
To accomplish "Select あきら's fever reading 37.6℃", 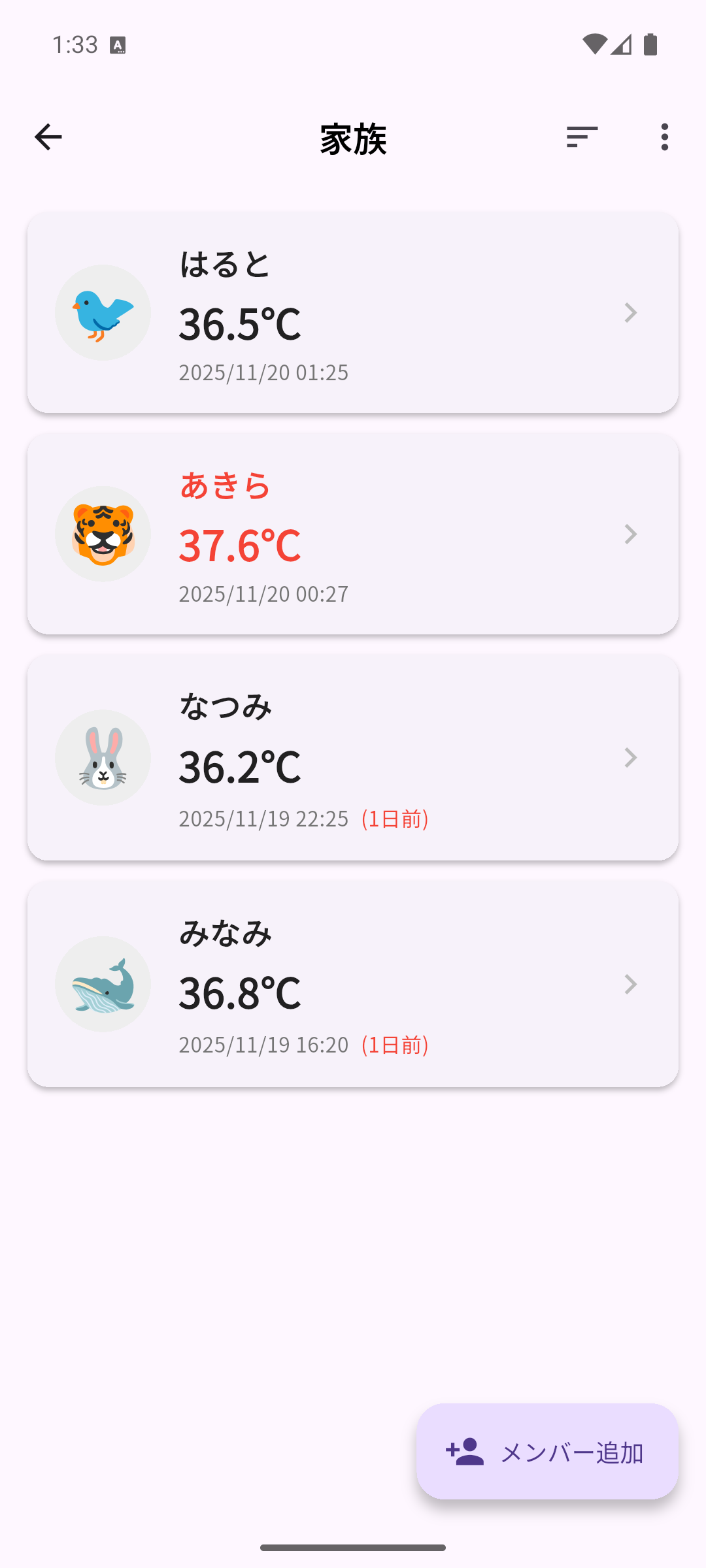I will [240, 544].
